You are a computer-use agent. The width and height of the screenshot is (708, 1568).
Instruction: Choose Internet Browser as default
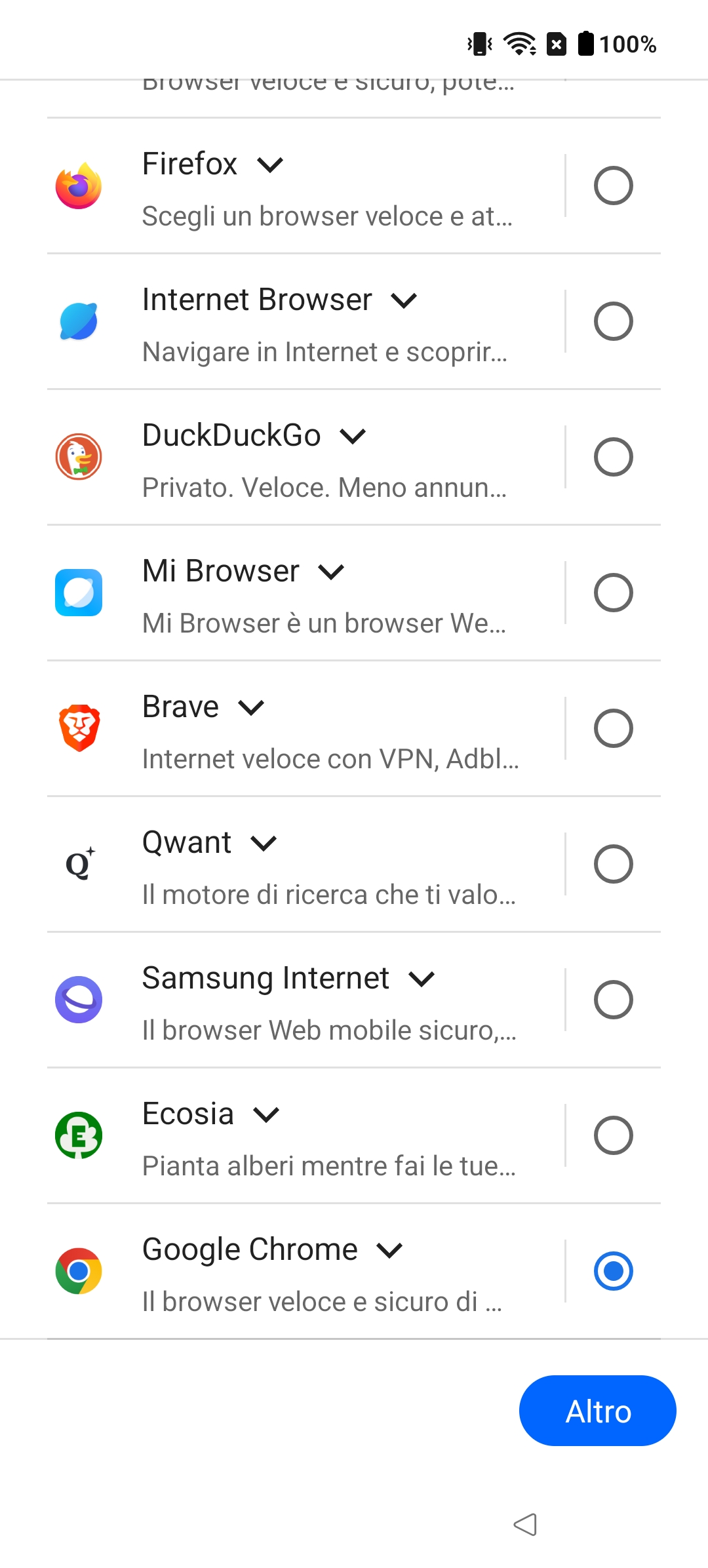(613, 321)
